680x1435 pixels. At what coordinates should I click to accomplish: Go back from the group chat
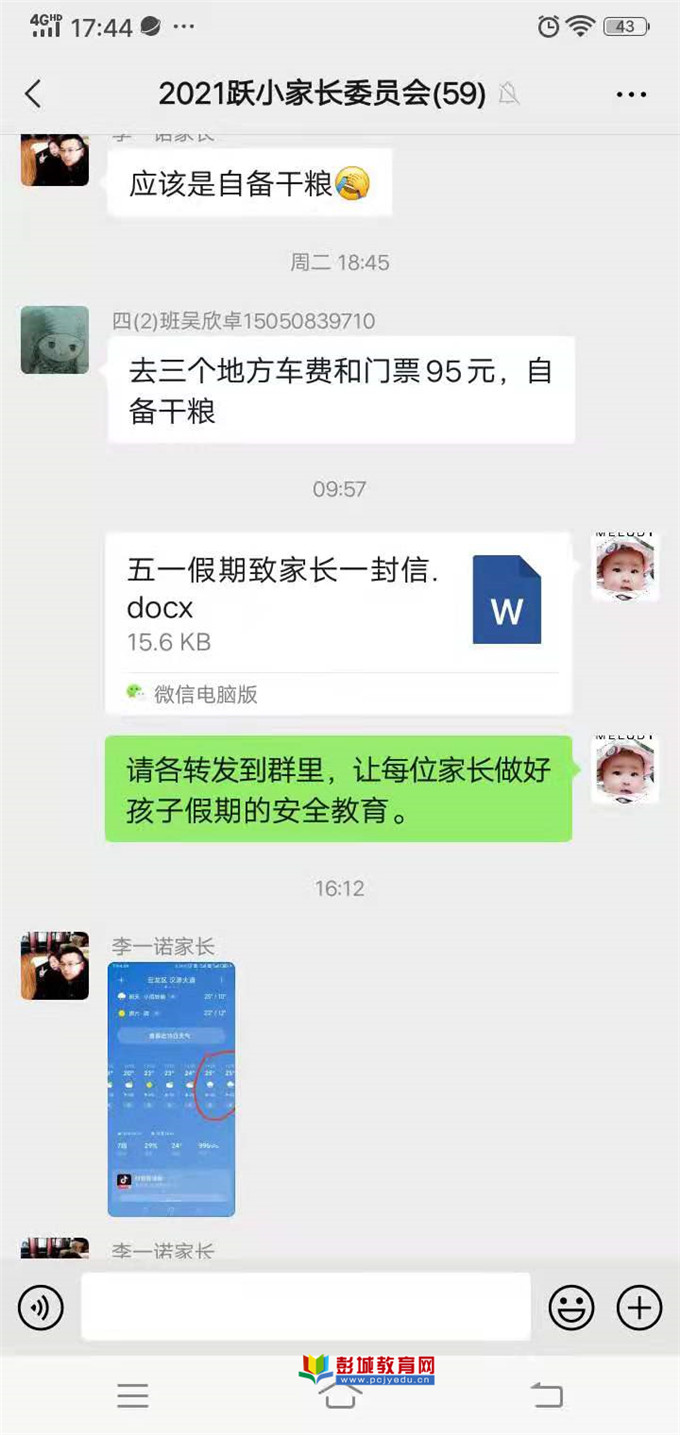tap(33, 94)
